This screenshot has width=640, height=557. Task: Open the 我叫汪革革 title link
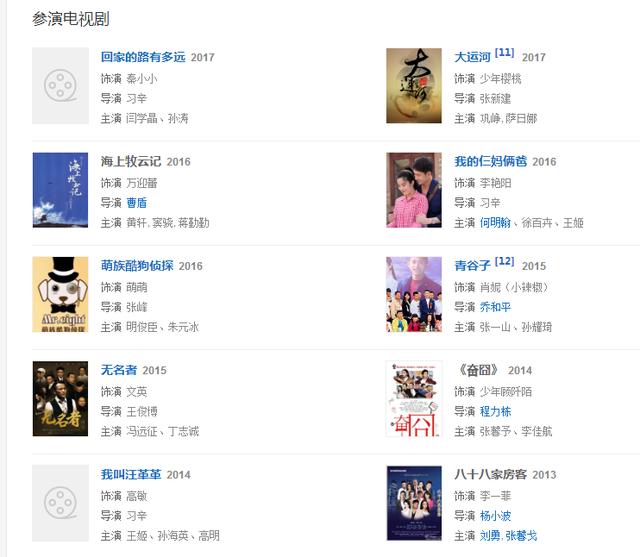coord(131,474)
